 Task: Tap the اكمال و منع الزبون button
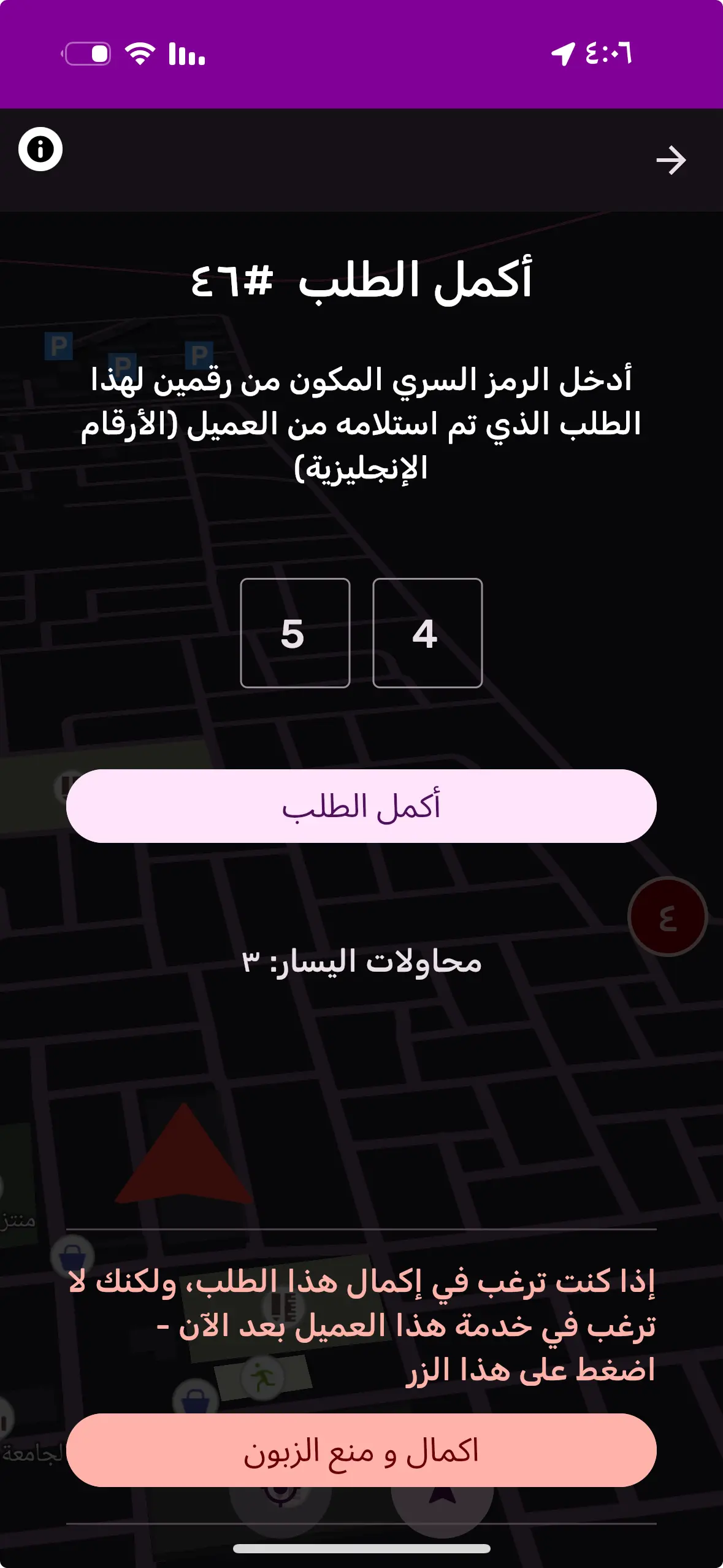[x=361, y=1451]
